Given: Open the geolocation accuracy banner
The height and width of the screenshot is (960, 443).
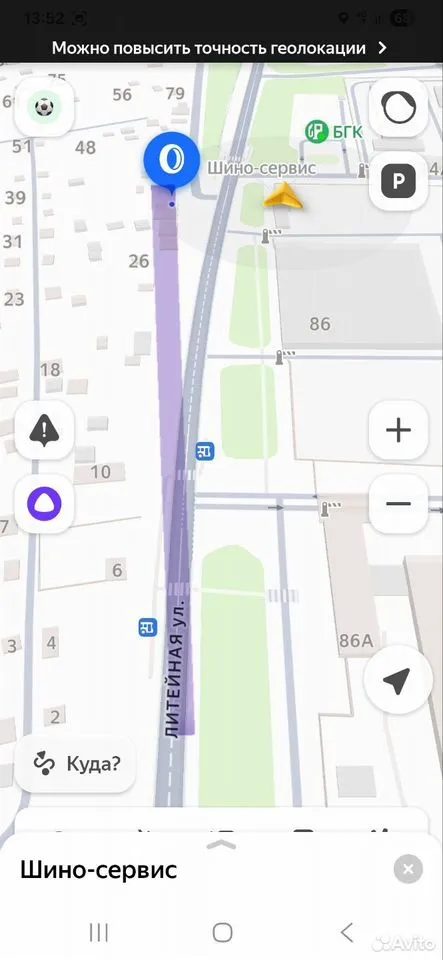Looking at the screenshot, I should 220,48.
